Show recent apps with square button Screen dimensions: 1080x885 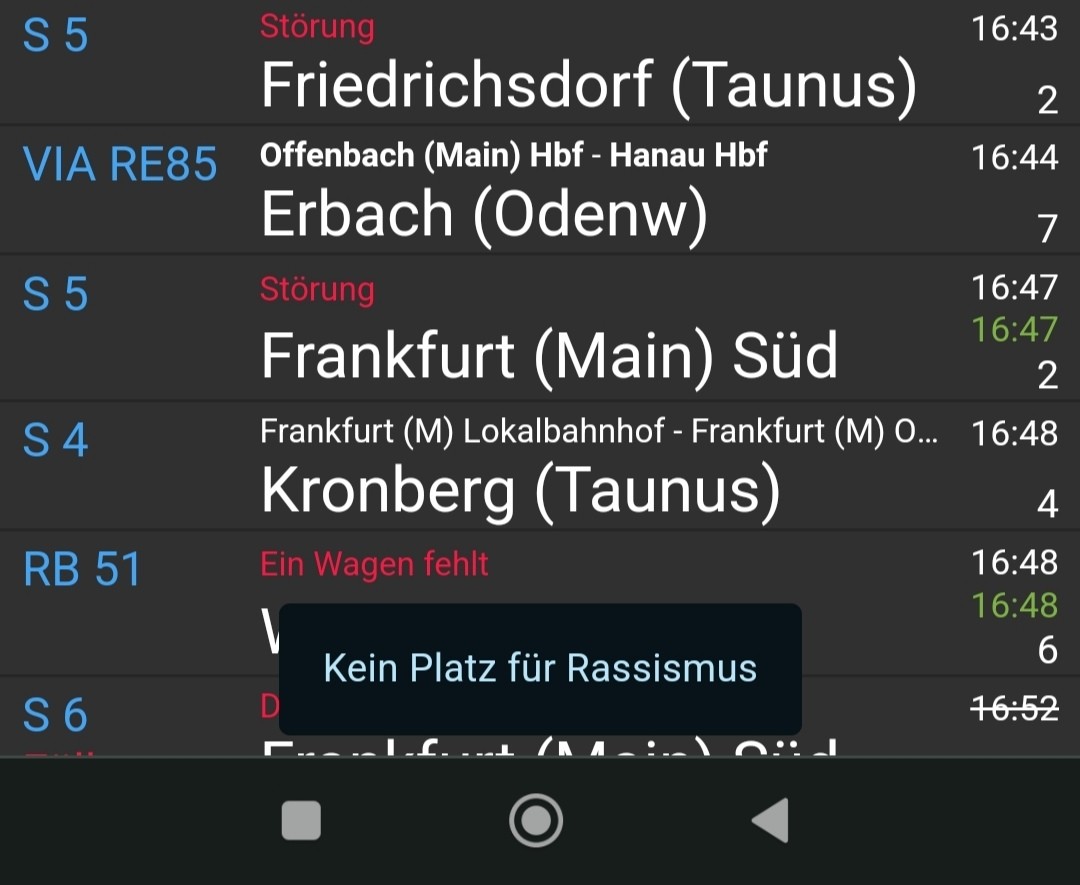pos(302,820)
